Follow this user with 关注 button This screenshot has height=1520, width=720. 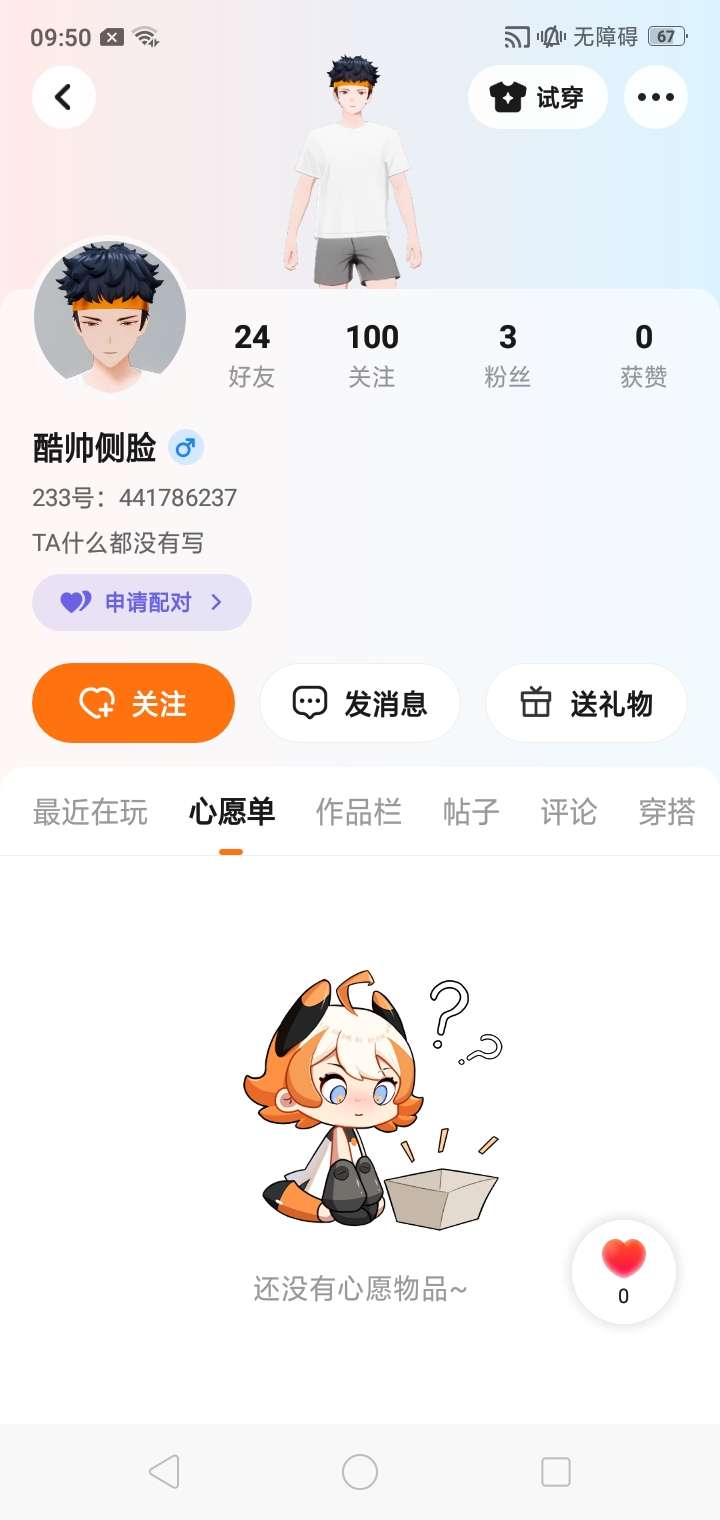(134, 703)
